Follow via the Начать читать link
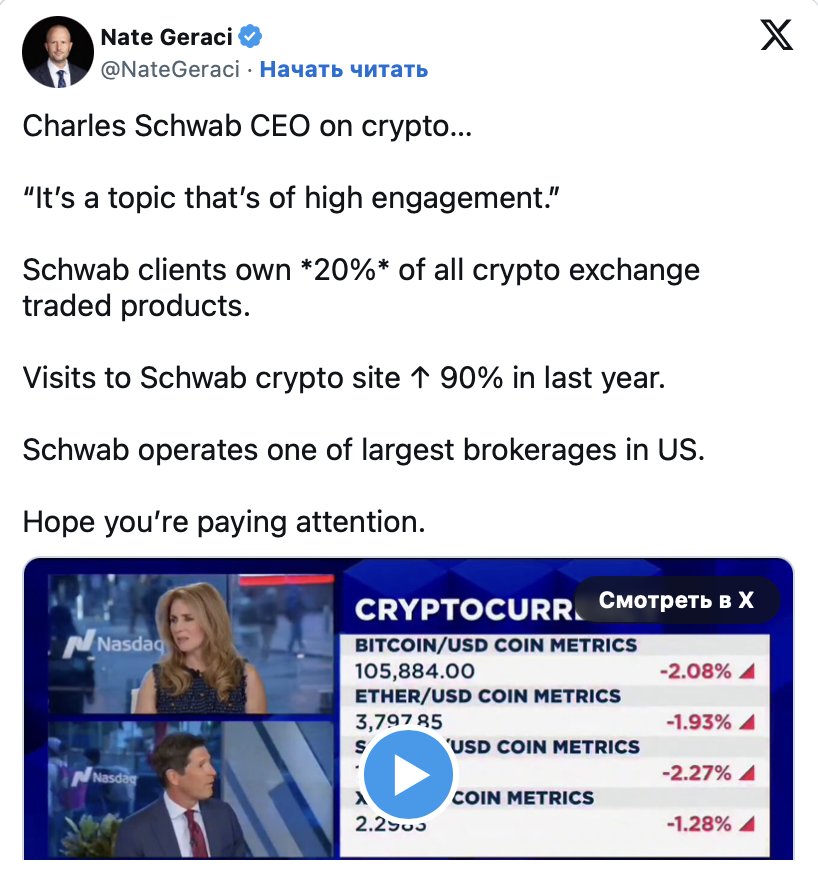The width and height of the screenshot is (818, 872). tap(344, 69)
